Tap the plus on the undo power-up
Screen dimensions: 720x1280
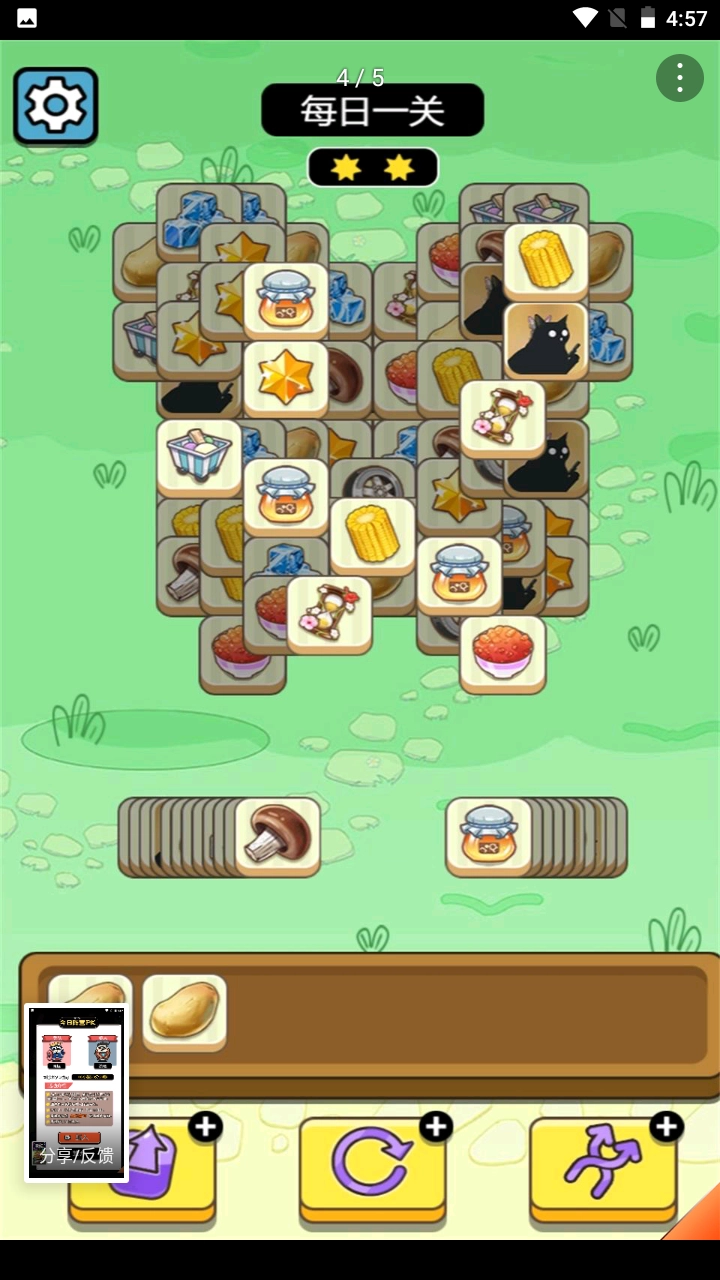pyautogui.click(x=206, y=1126)
